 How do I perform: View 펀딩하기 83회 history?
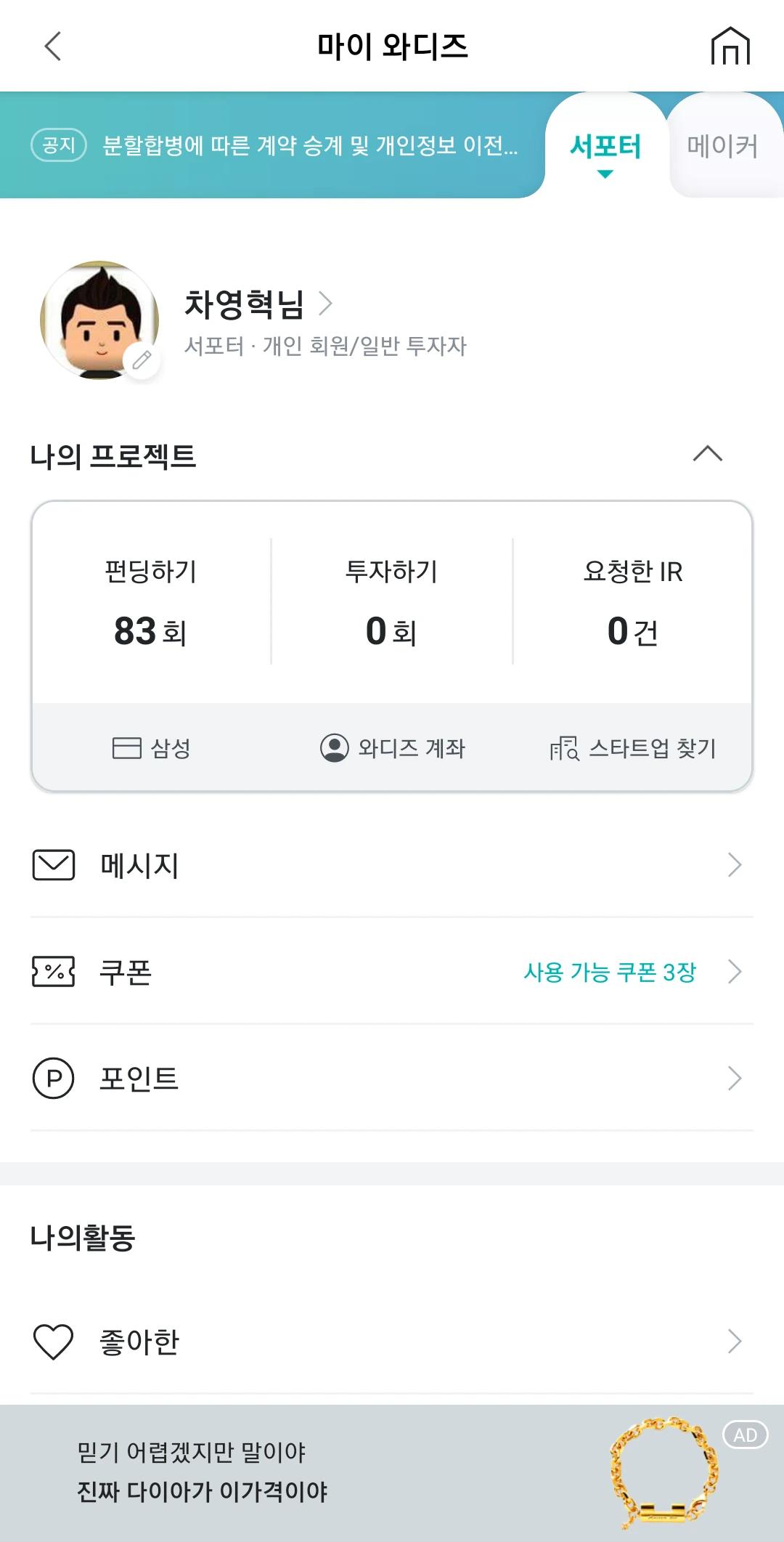tap(151, 603)
